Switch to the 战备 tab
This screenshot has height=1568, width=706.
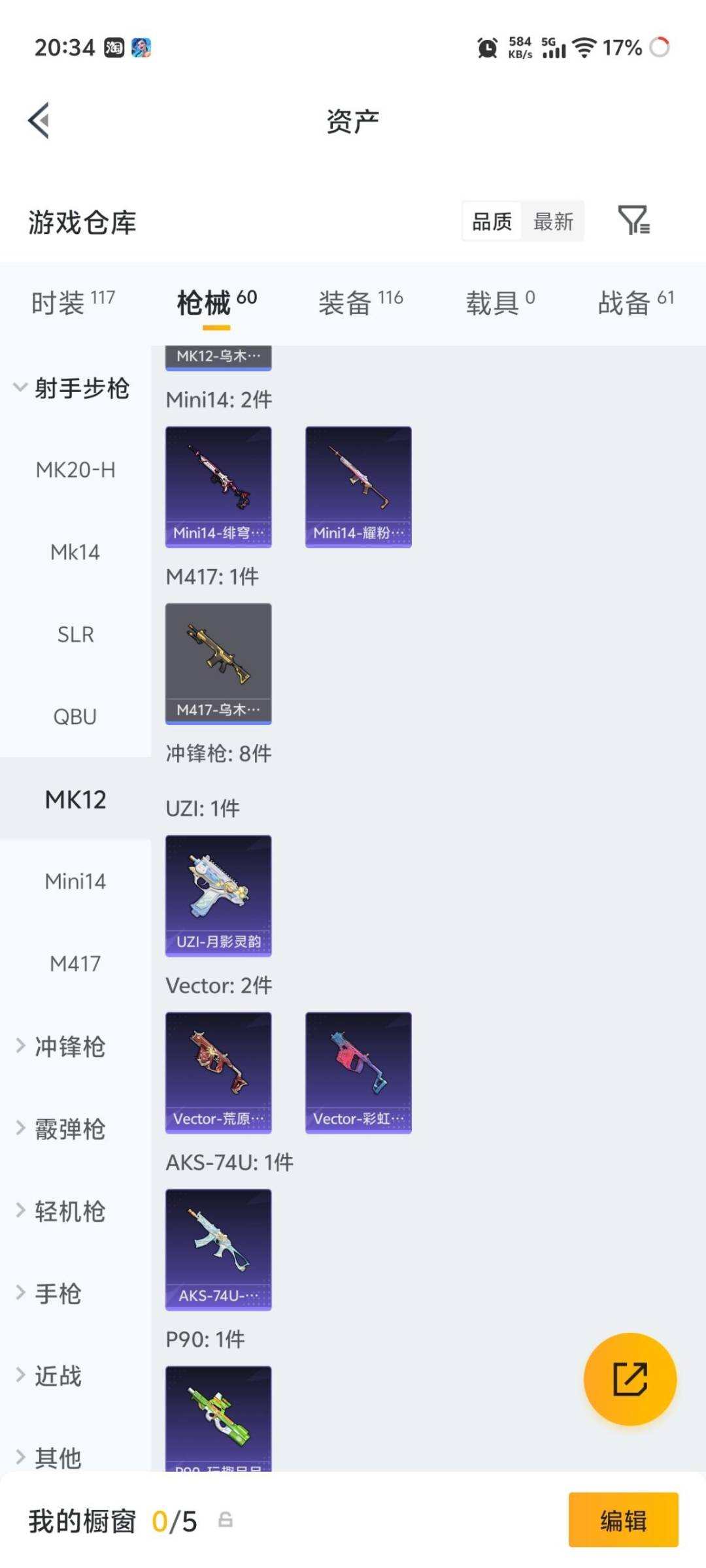pyautogui.click(x=636, y=302)
